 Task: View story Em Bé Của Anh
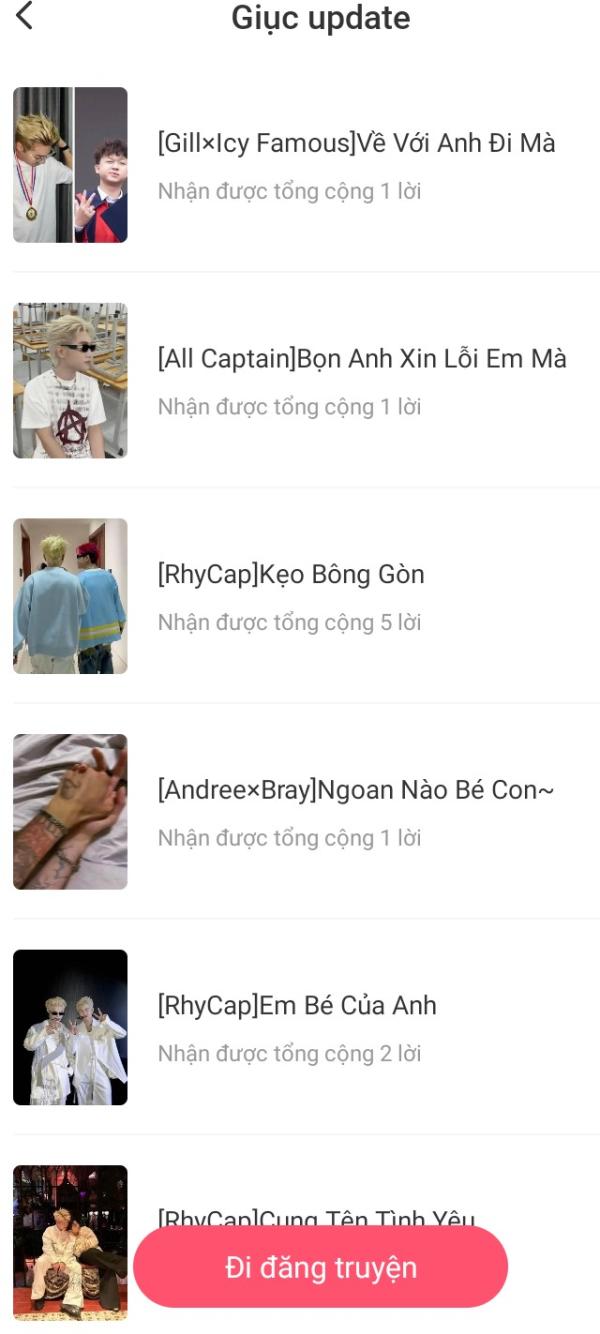300,1027
